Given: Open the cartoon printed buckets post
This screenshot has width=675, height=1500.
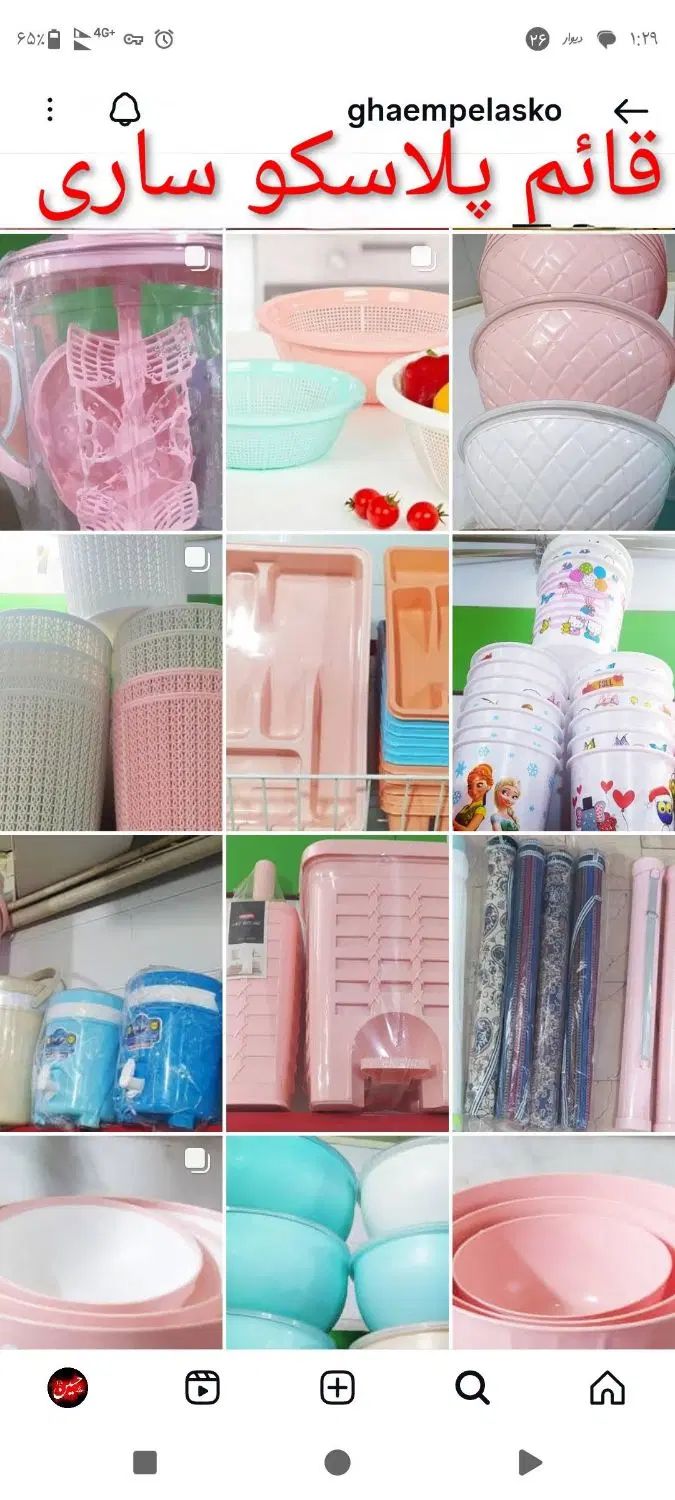Looking at the screenshot, I should pyautogui.click(x=563, y=684).
